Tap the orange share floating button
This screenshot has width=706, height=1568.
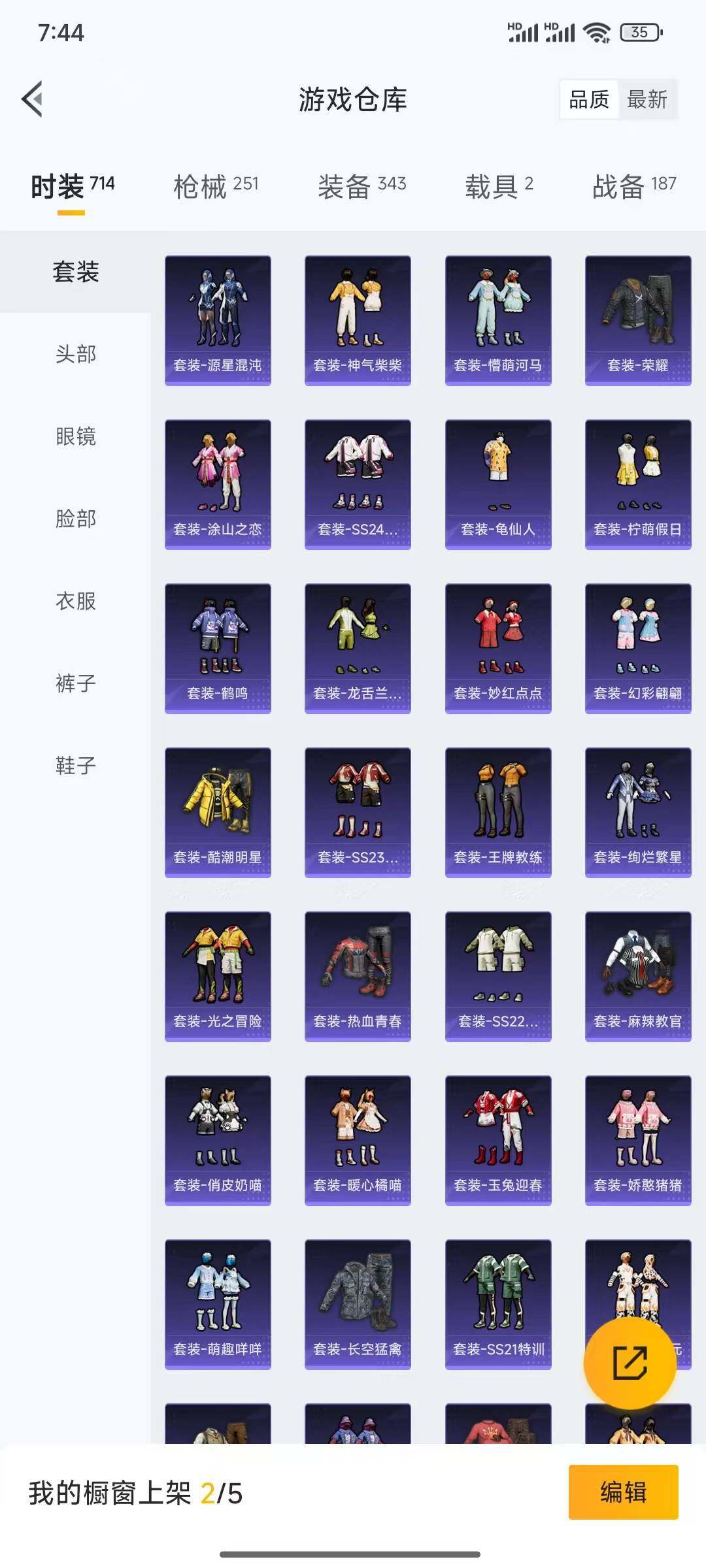tap(630, 1363)
